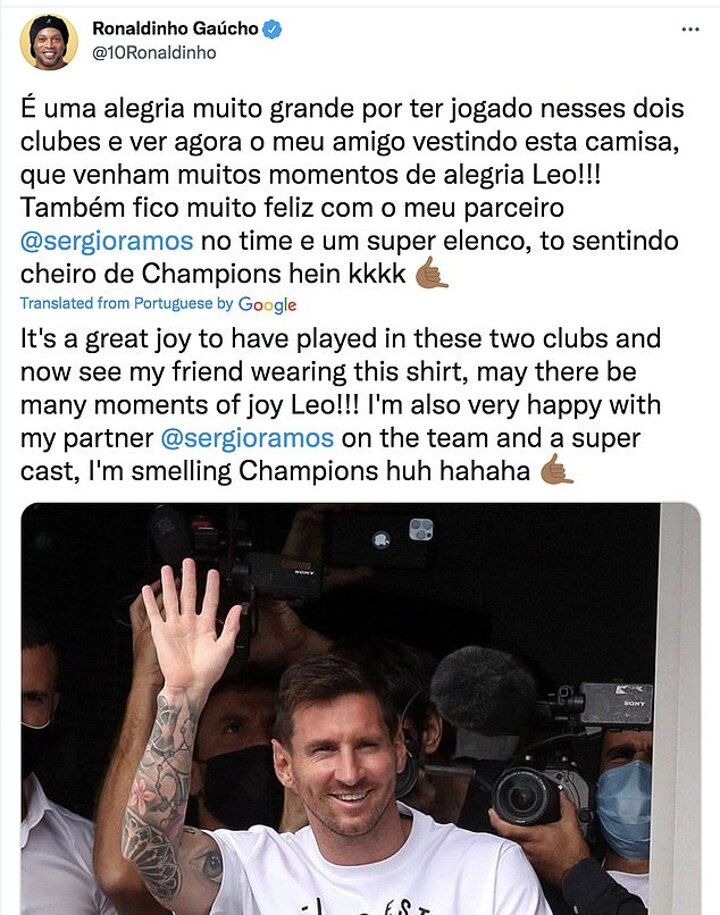Screen dimensions: 720x915
Task: Open the tweet's three-dot overflow menu
Action: coord(690,29)
